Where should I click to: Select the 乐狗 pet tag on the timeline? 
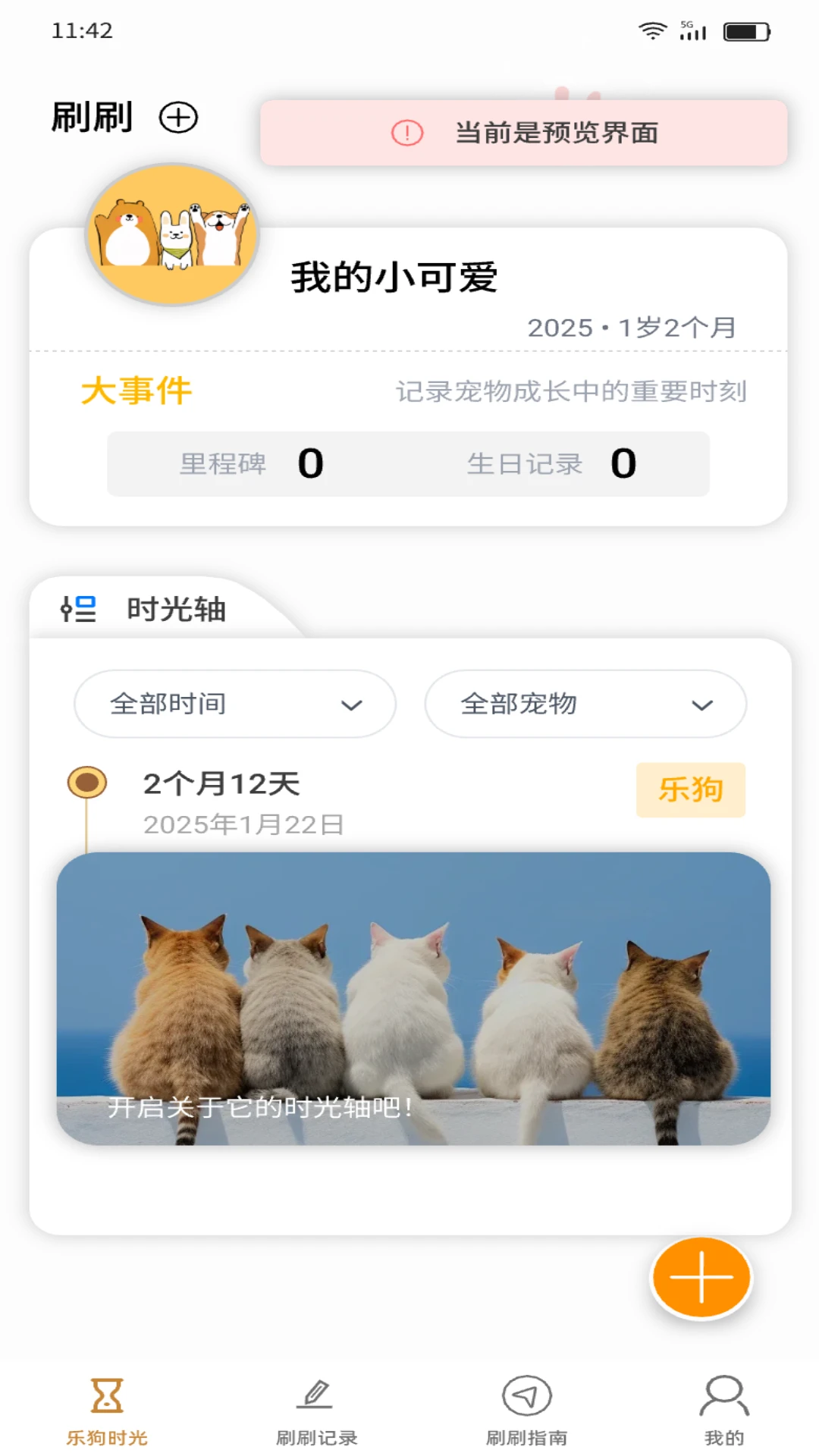tap(689, 790)
